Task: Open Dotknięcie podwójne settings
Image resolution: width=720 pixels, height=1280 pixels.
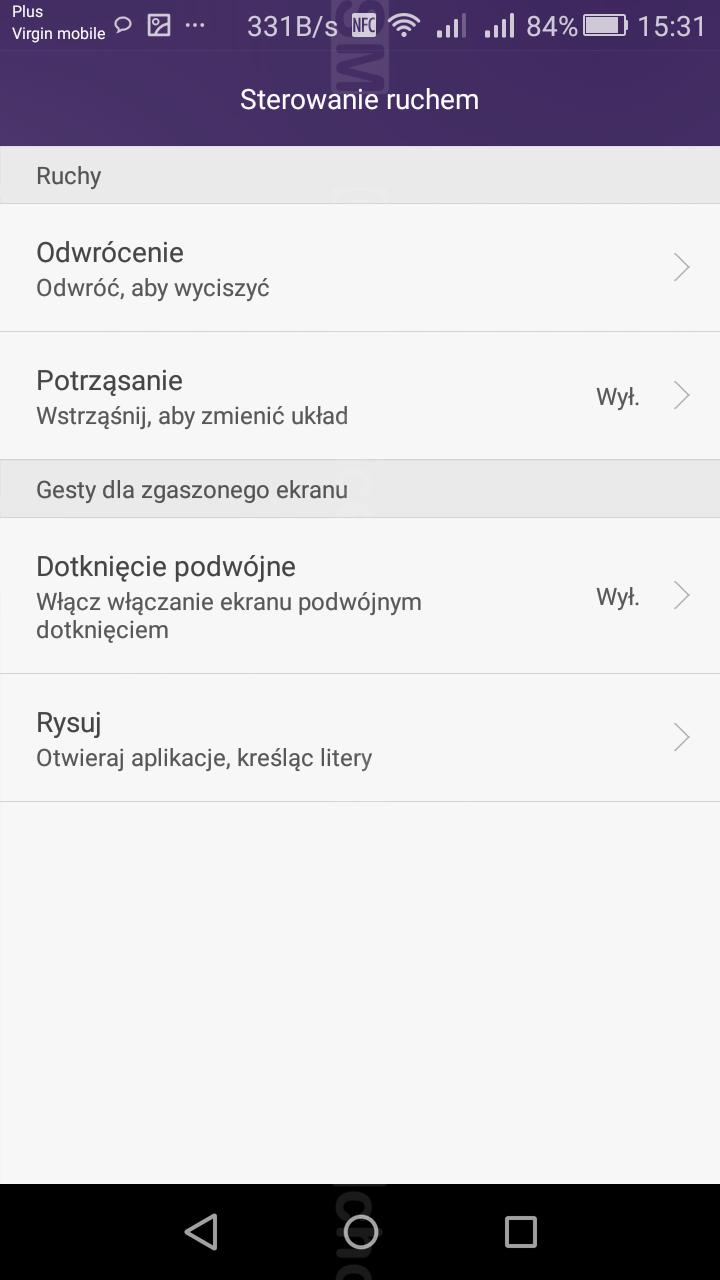Action: click(360, 596)
